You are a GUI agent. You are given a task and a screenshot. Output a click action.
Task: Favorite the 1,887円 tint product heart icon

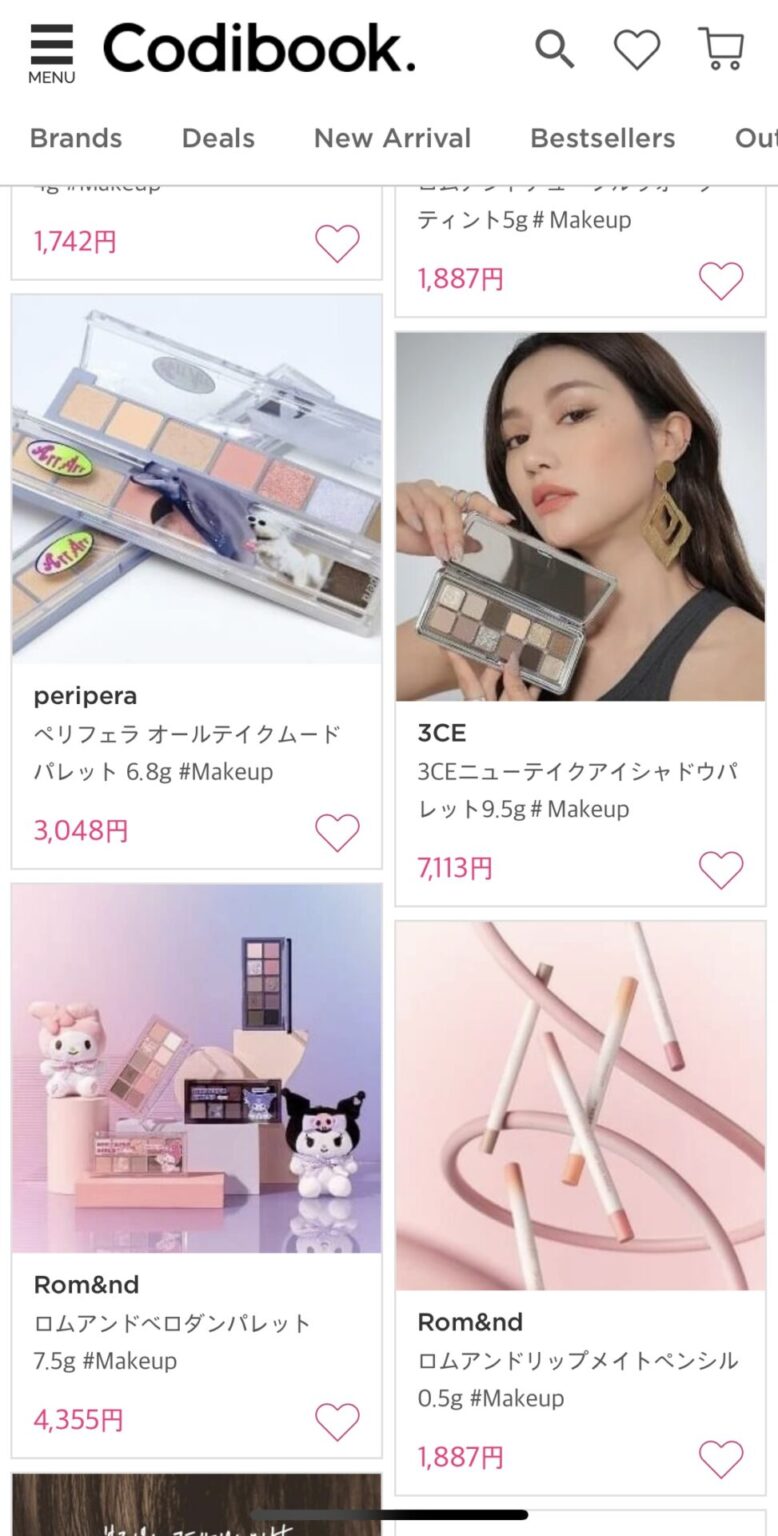[x=721, y=281]
